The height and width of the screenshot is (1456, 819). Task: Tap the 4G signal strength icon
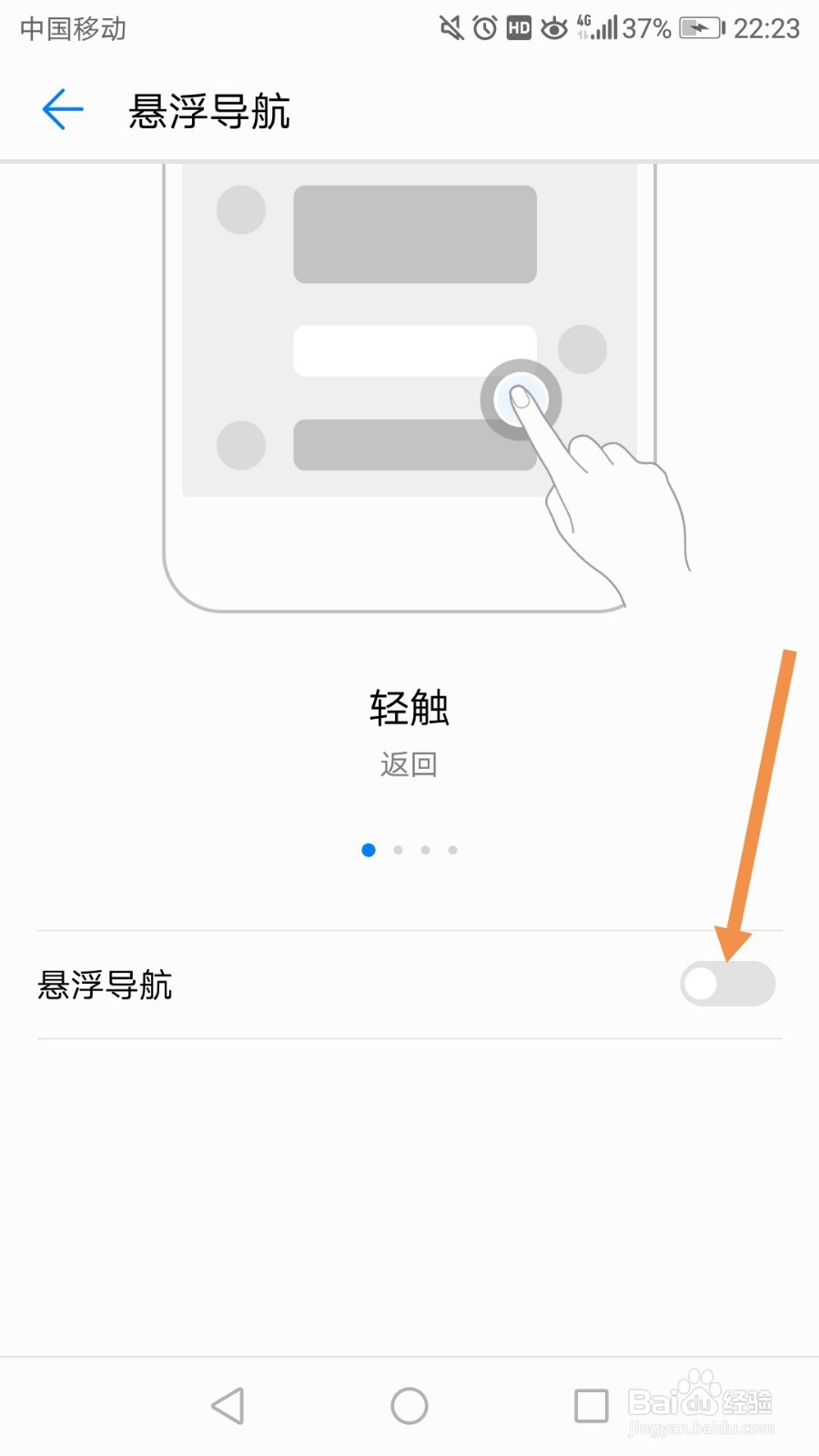[595, 28]
